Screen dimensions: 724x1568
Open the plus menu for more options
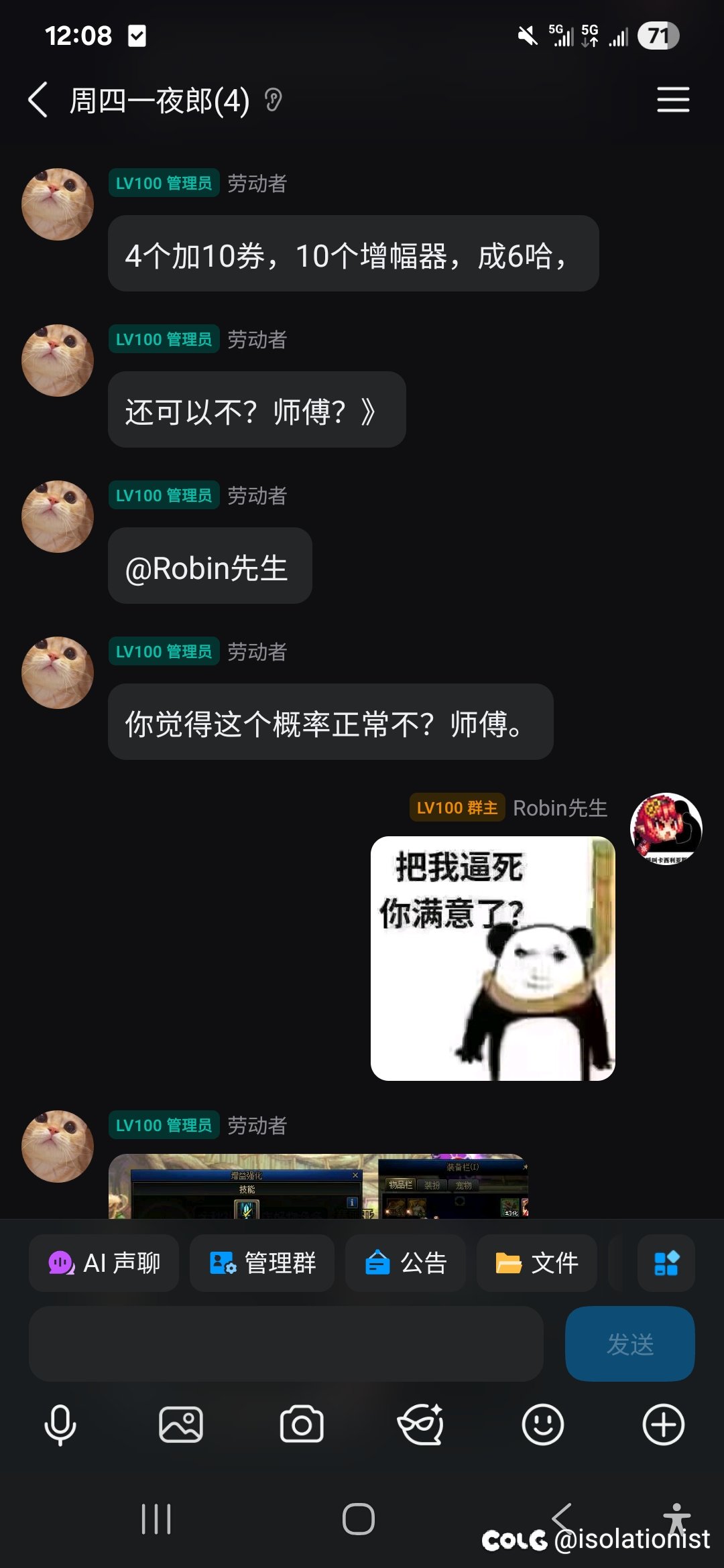[663, 1425]
